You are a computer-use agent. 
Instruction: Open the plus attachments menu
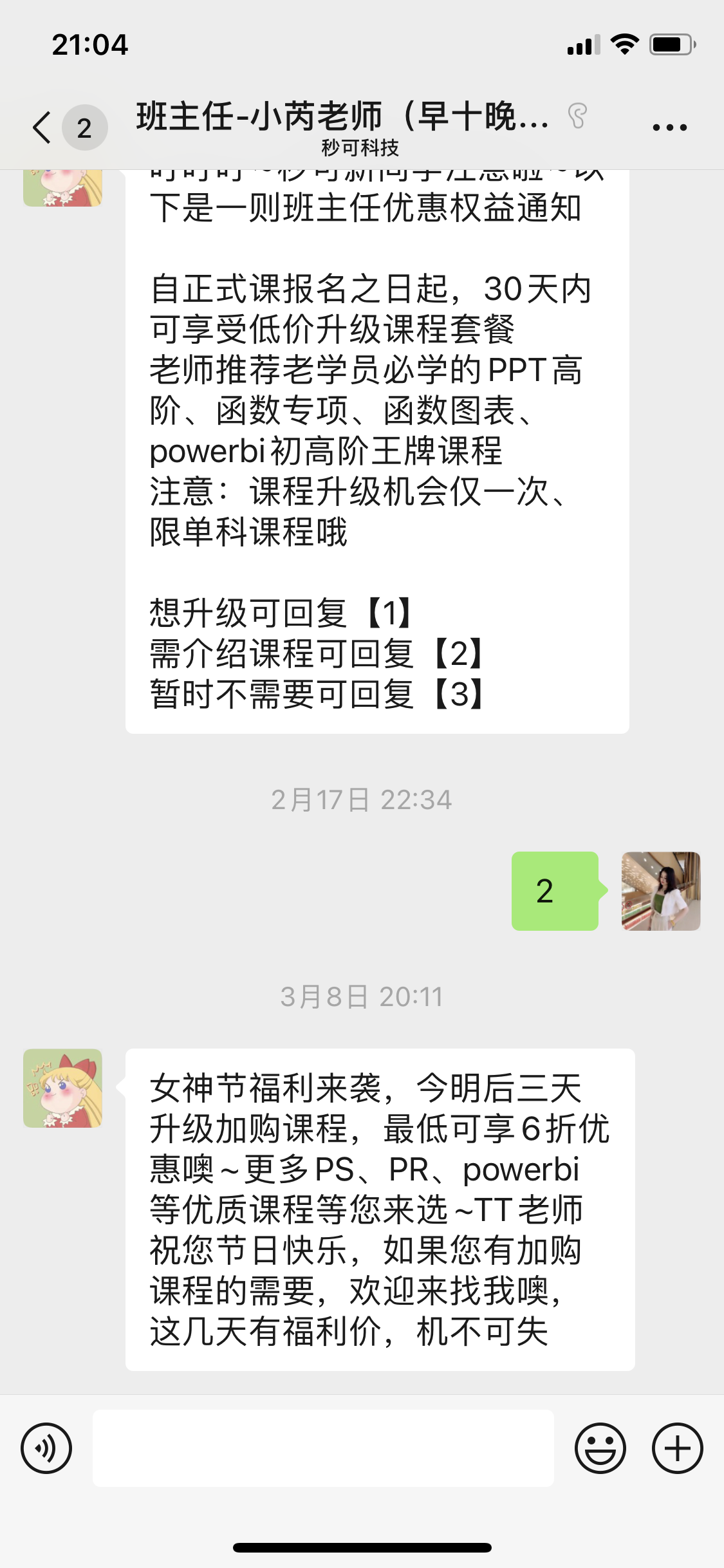[677, 1448]
